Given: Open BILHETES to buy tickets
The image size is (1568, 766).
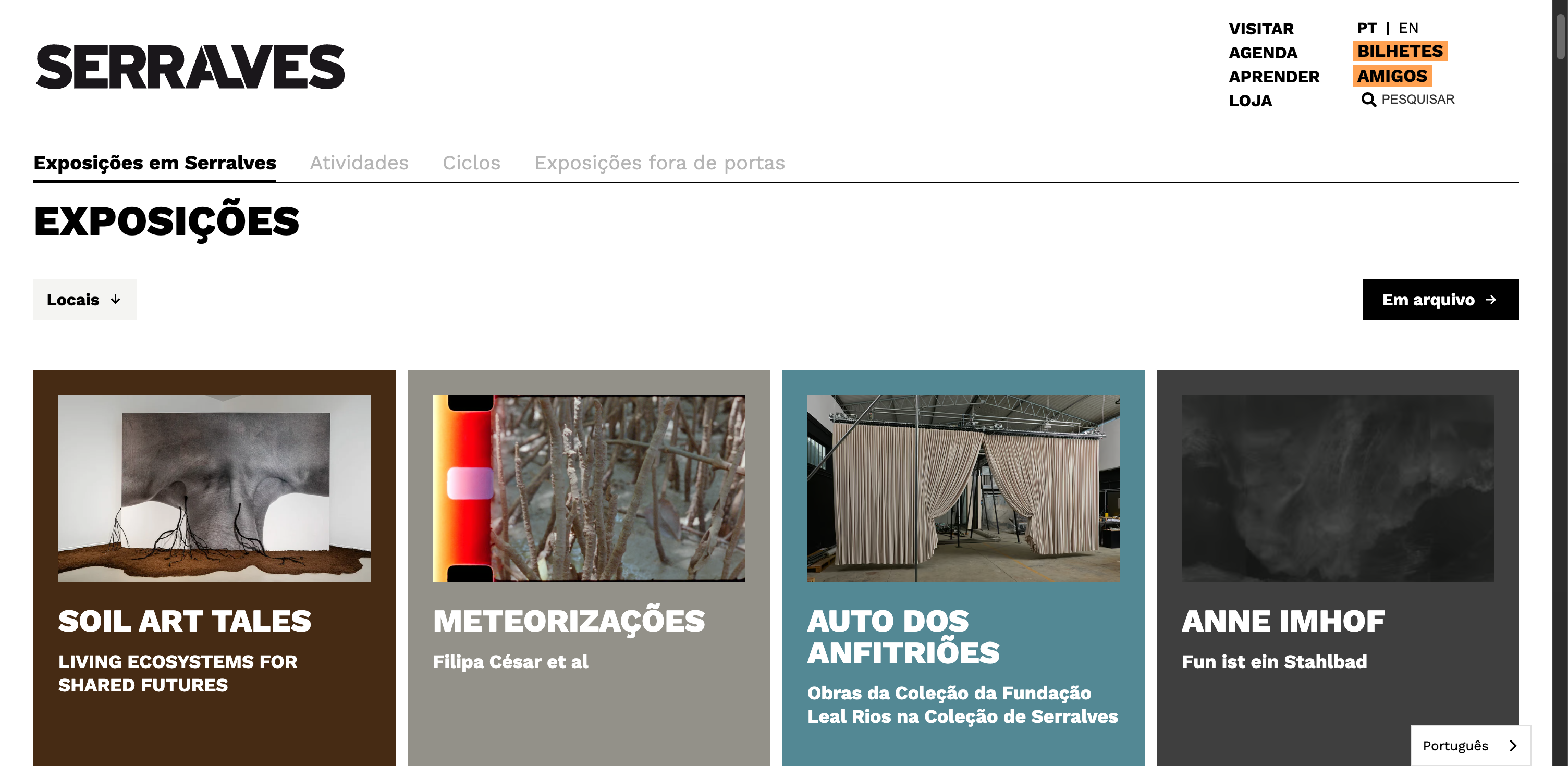Looking at the screenshot, I should (x=1400, y=51).
